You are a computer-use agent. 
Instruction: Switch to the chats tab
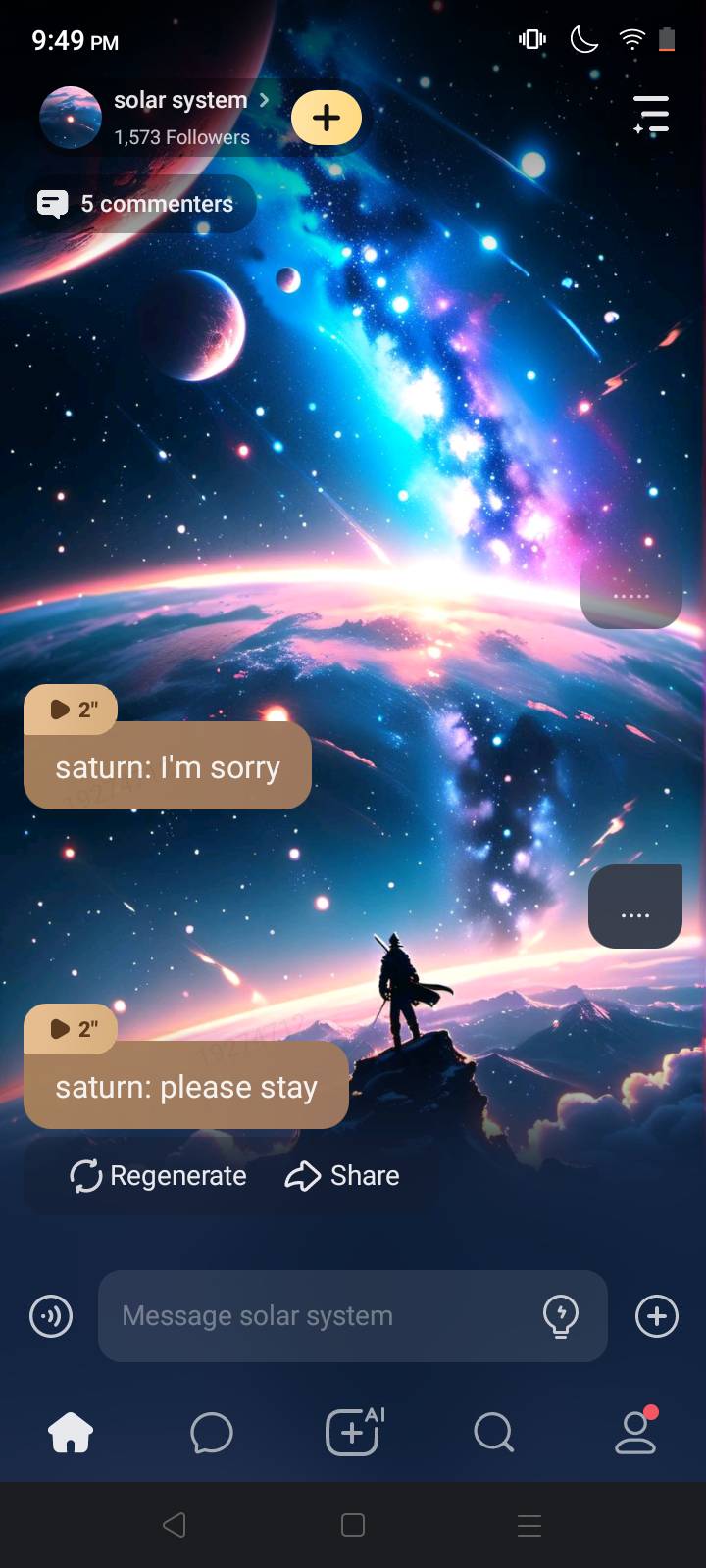click(212, 1433)
